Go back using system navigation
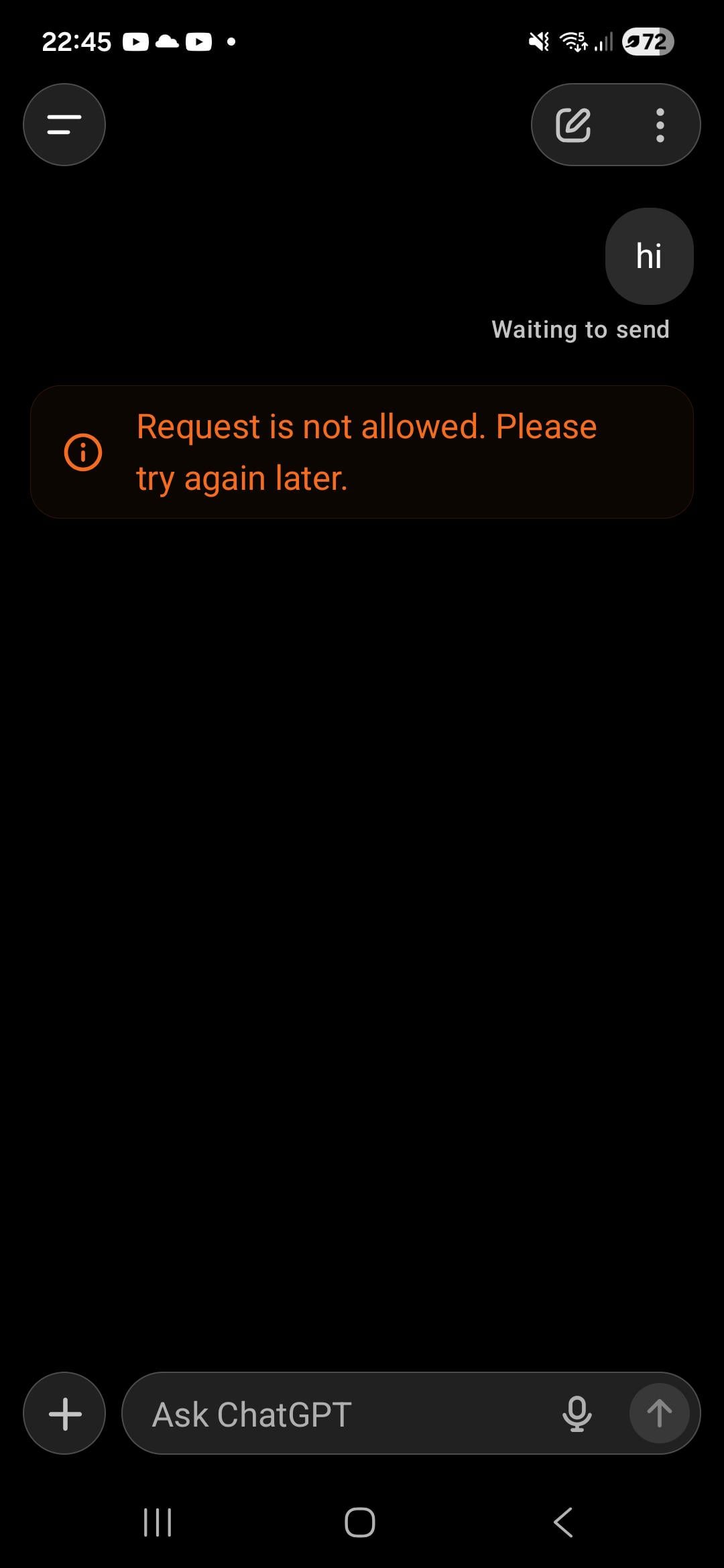724x1568 pixels. coord(563,1522)
